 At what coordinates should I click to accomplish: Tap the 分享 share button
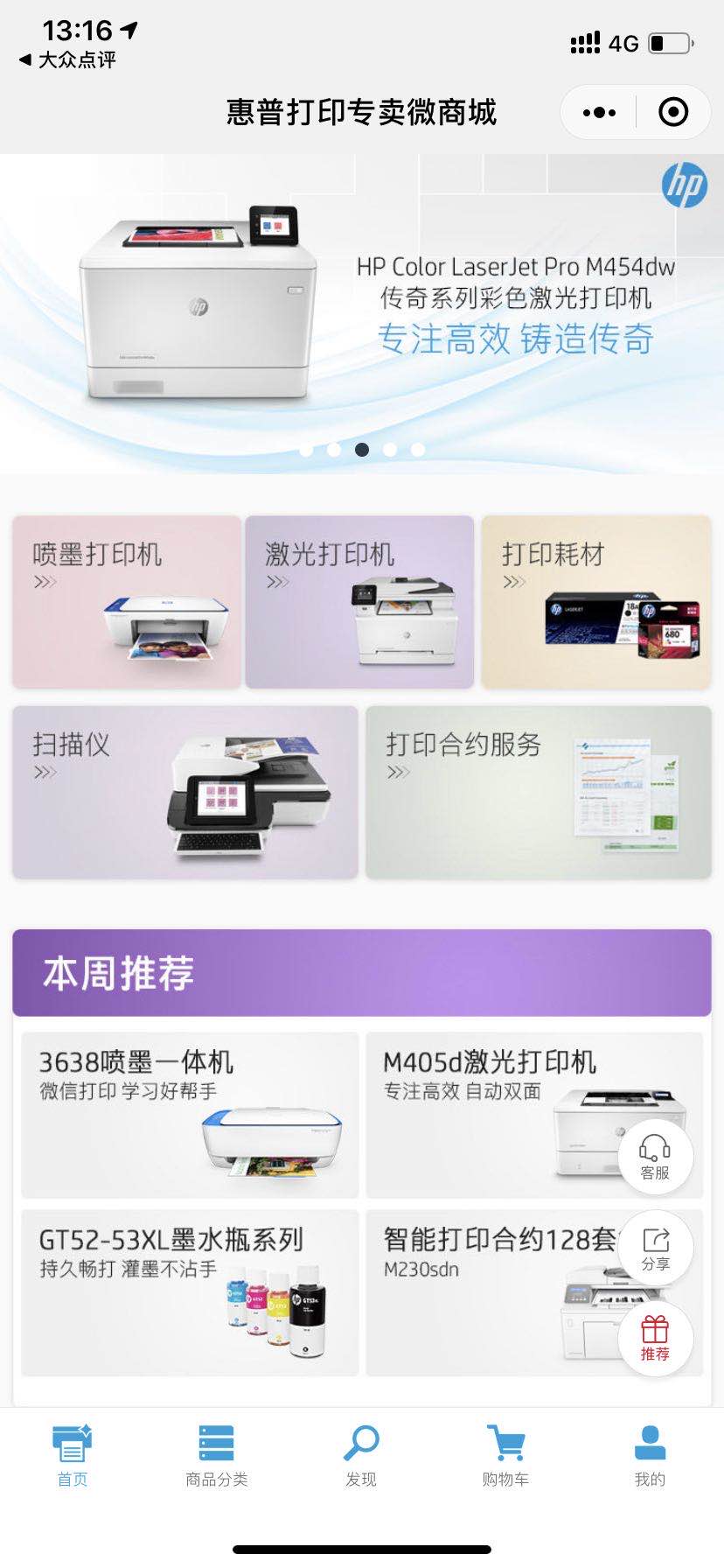pyautogui.click(x=655, y=1248)
